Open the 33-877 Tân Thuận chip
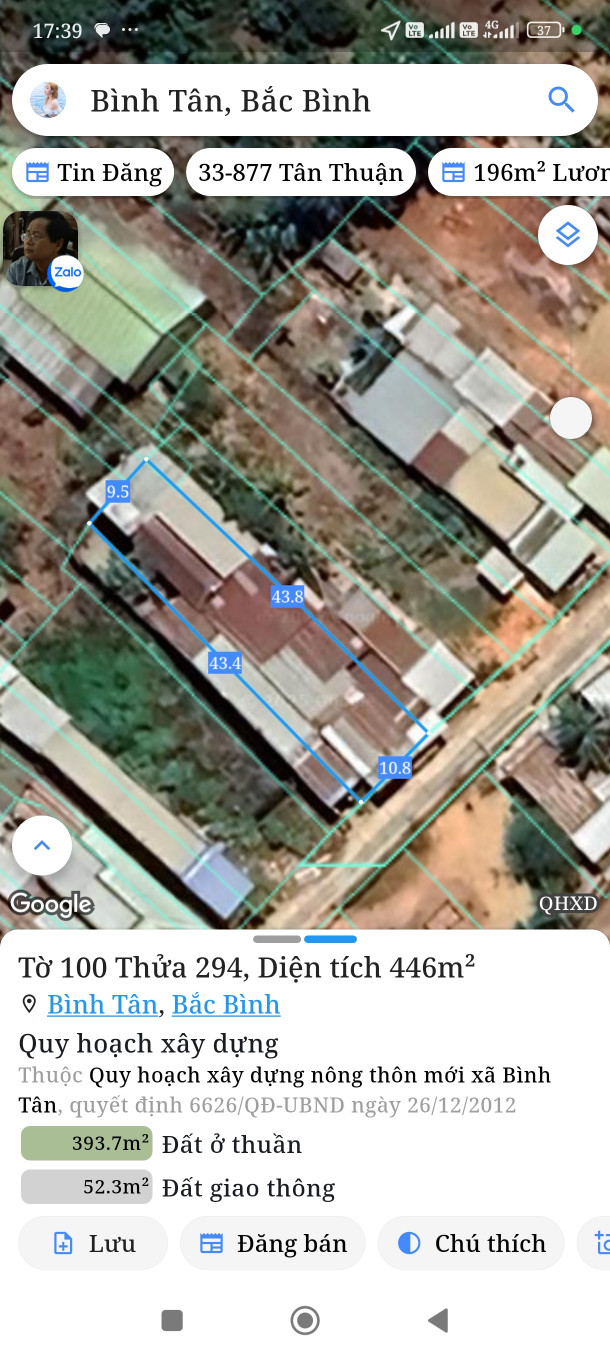Image resolution: width=610 pixels, height=1356 pixels. [x=300, y=173]
